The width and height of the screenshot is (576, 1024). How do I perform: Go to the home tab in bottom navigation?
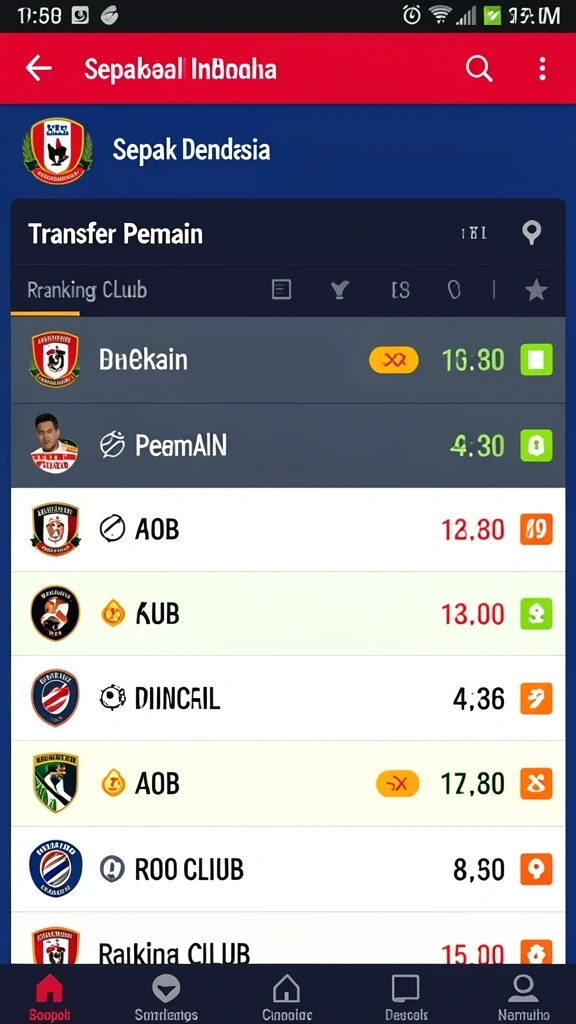(x=50, y=997)
